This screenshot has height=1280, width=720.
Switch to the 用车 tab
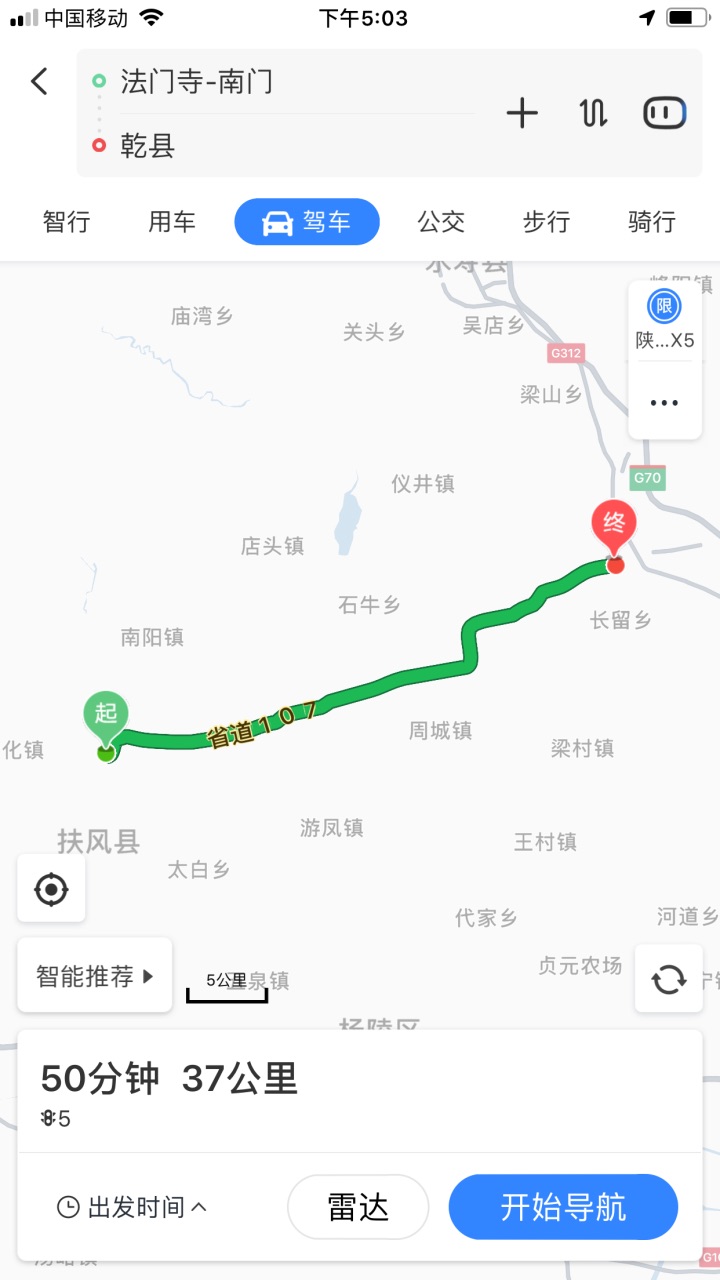coord(172,221)
